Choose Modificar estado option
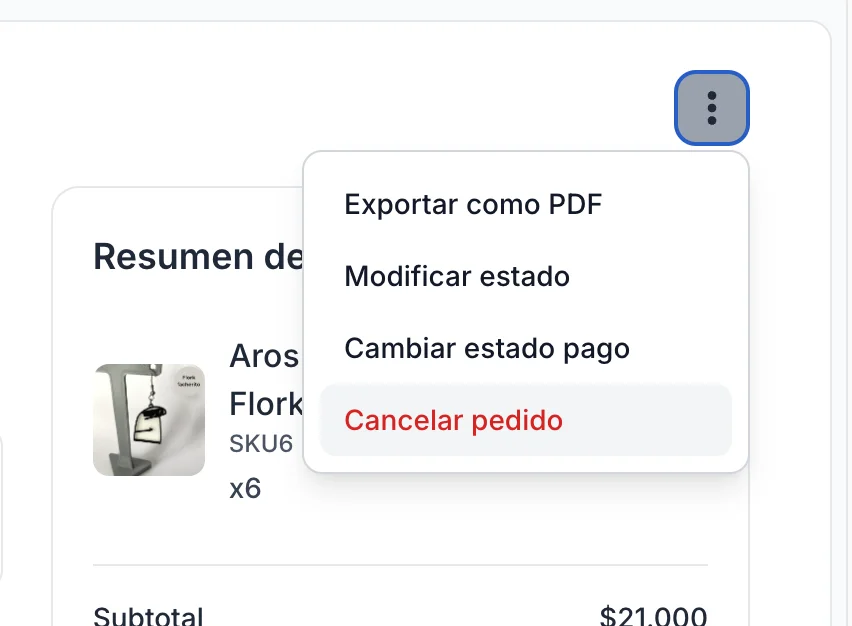Viewport: 852px width, 626px height. click(457, 276)
